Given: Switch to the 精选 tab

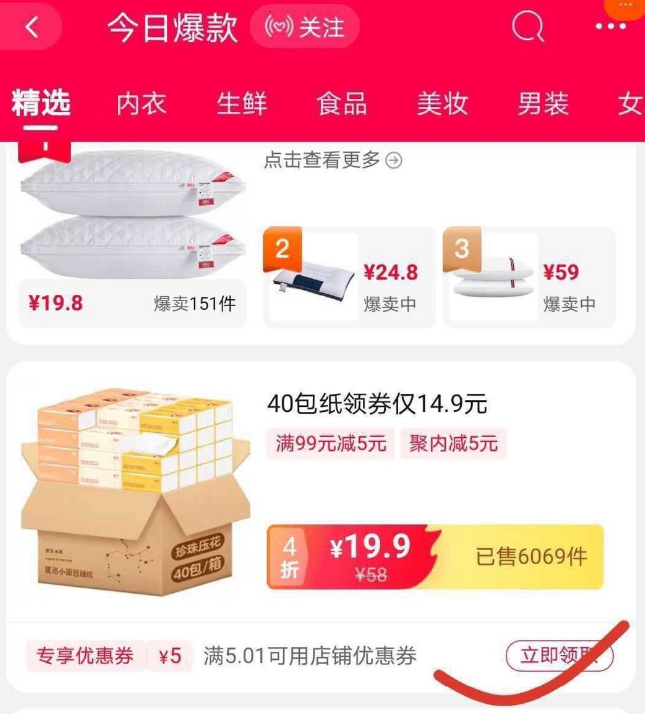Looking at the screenshot, I should pos(41,103).
